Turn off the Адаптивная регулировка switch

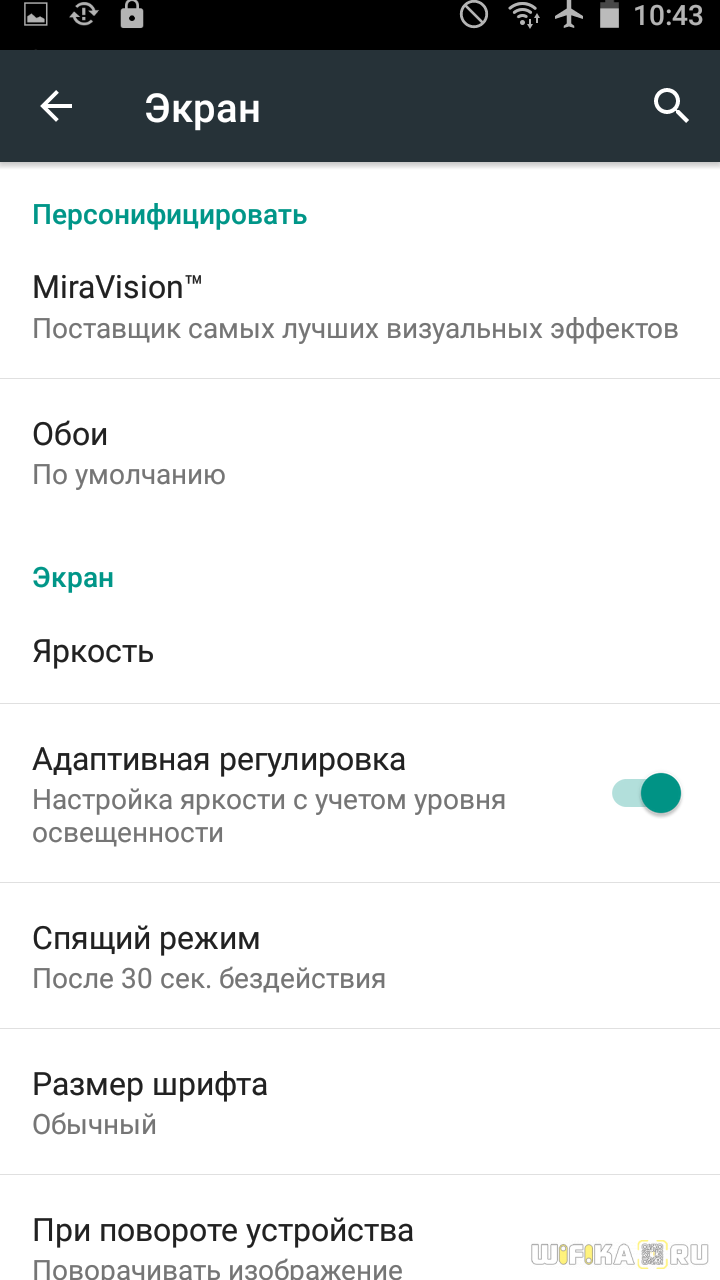[x=647, y=794]
